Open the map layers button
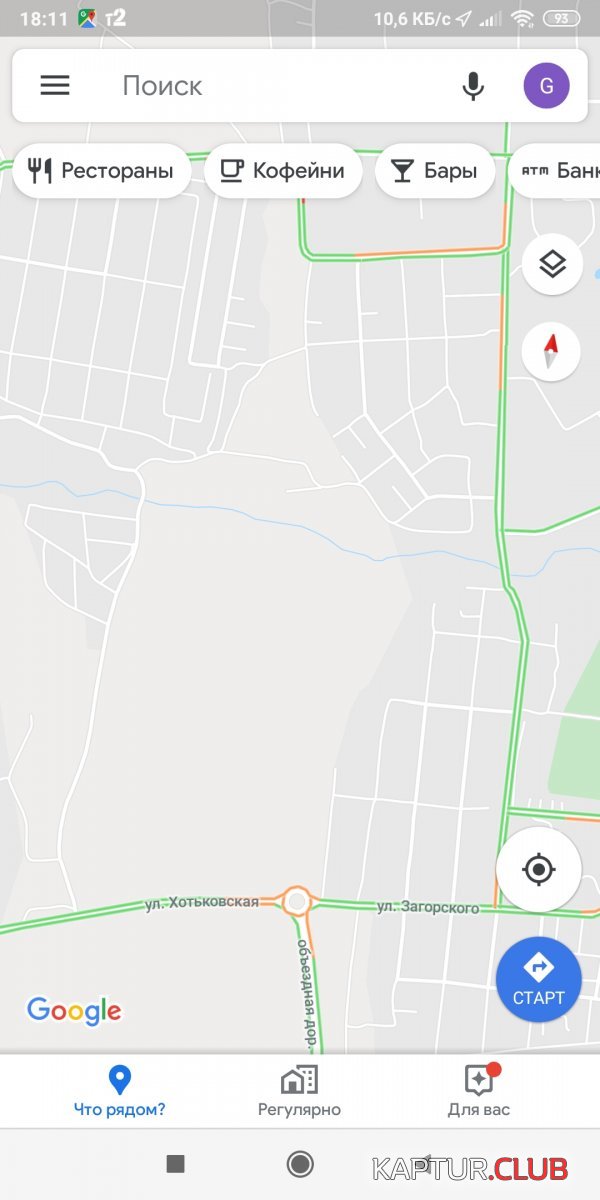The width and height of the screenshot is (600, 1200). pos(552,265)
